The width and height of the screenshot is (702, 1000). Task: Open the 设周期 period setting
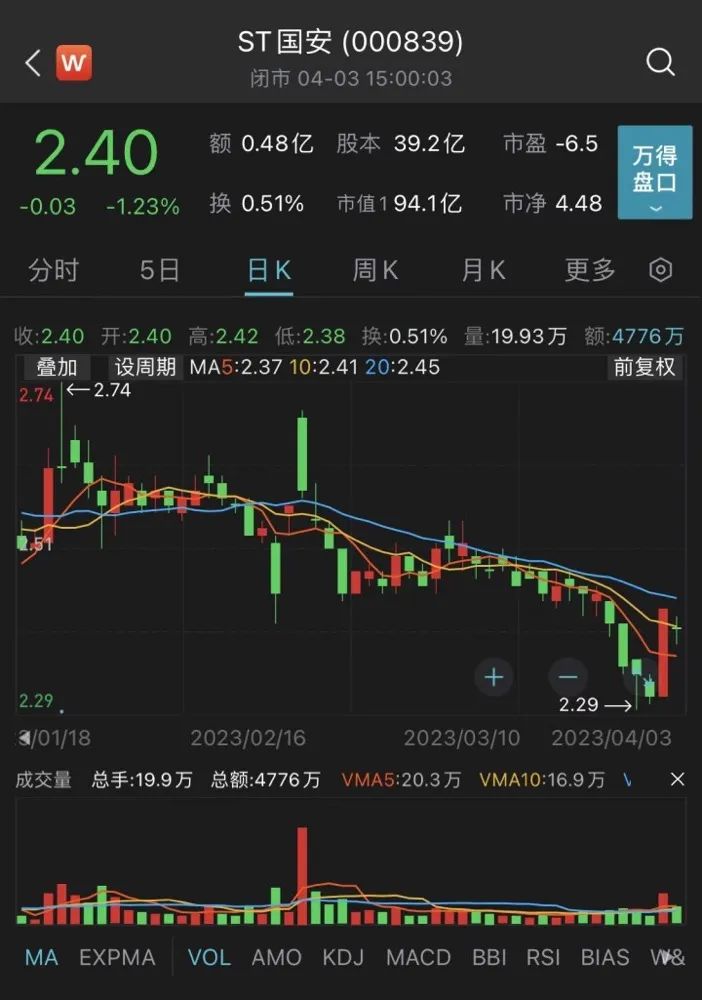coord(145,368)
